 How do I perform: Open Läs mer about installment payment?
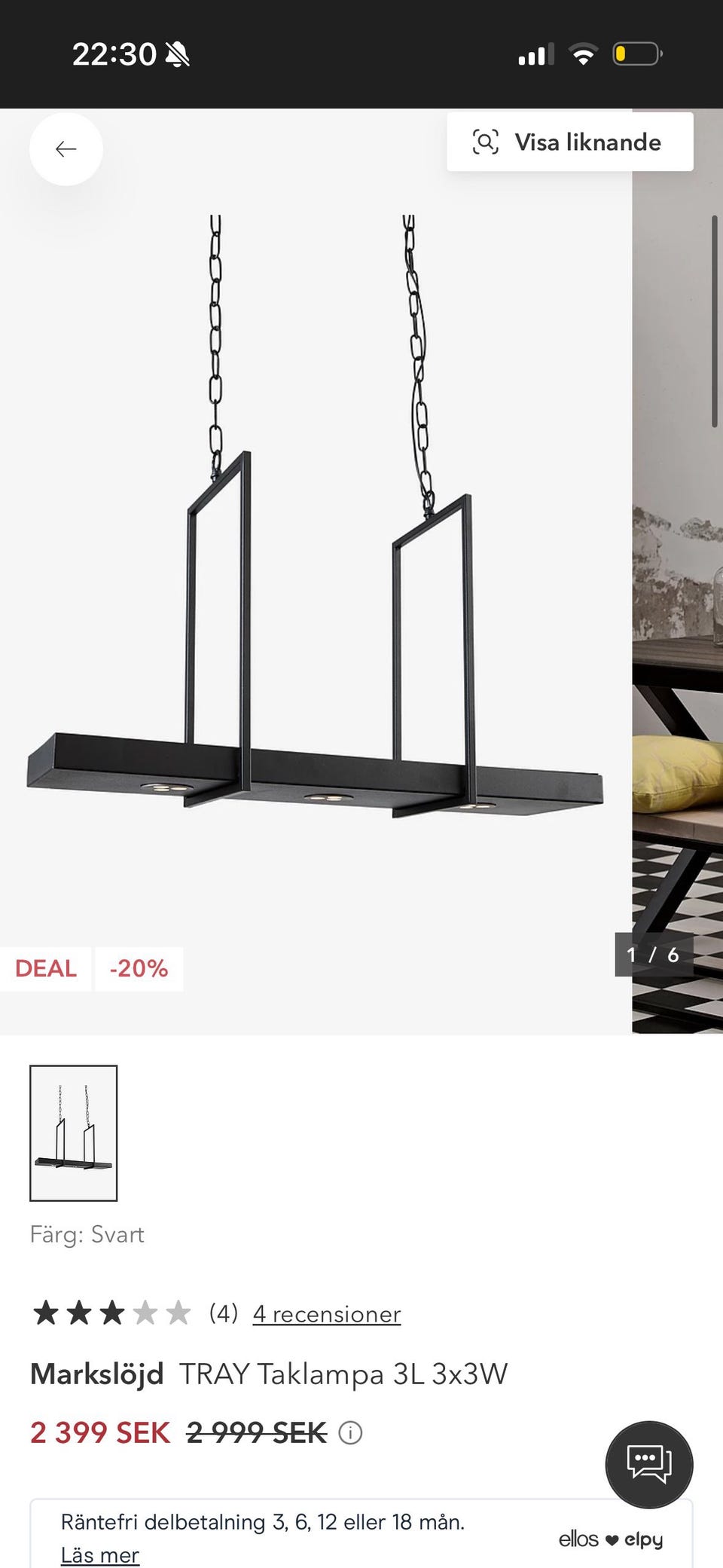[x=99, y=1555]
